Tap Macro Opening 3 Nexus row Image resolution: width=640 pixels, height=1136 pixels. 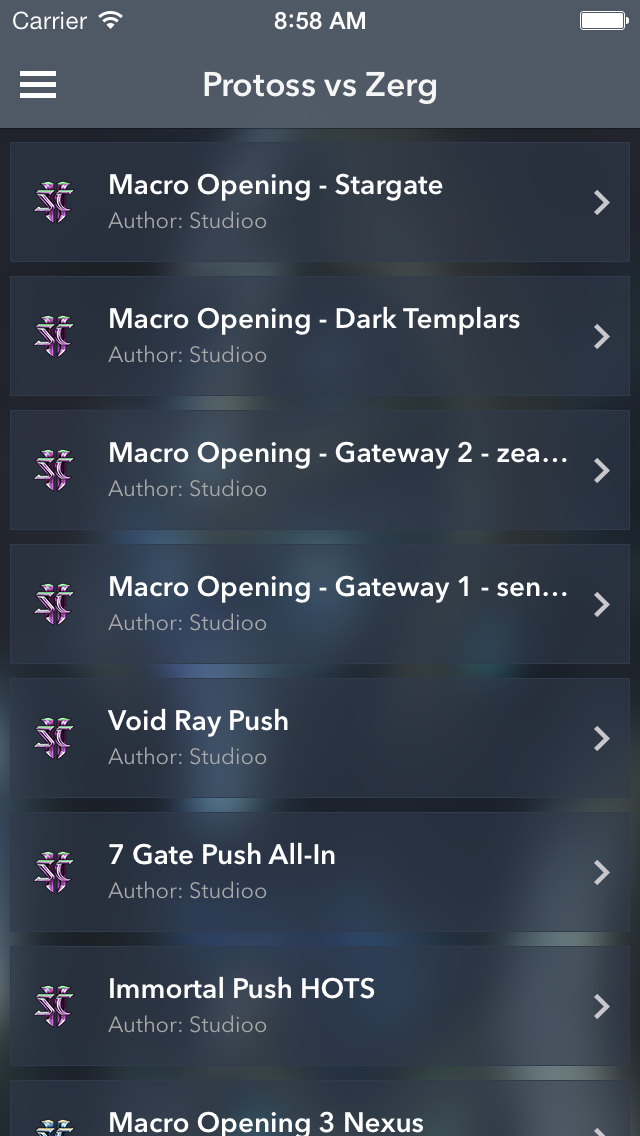coord(320,1115)
